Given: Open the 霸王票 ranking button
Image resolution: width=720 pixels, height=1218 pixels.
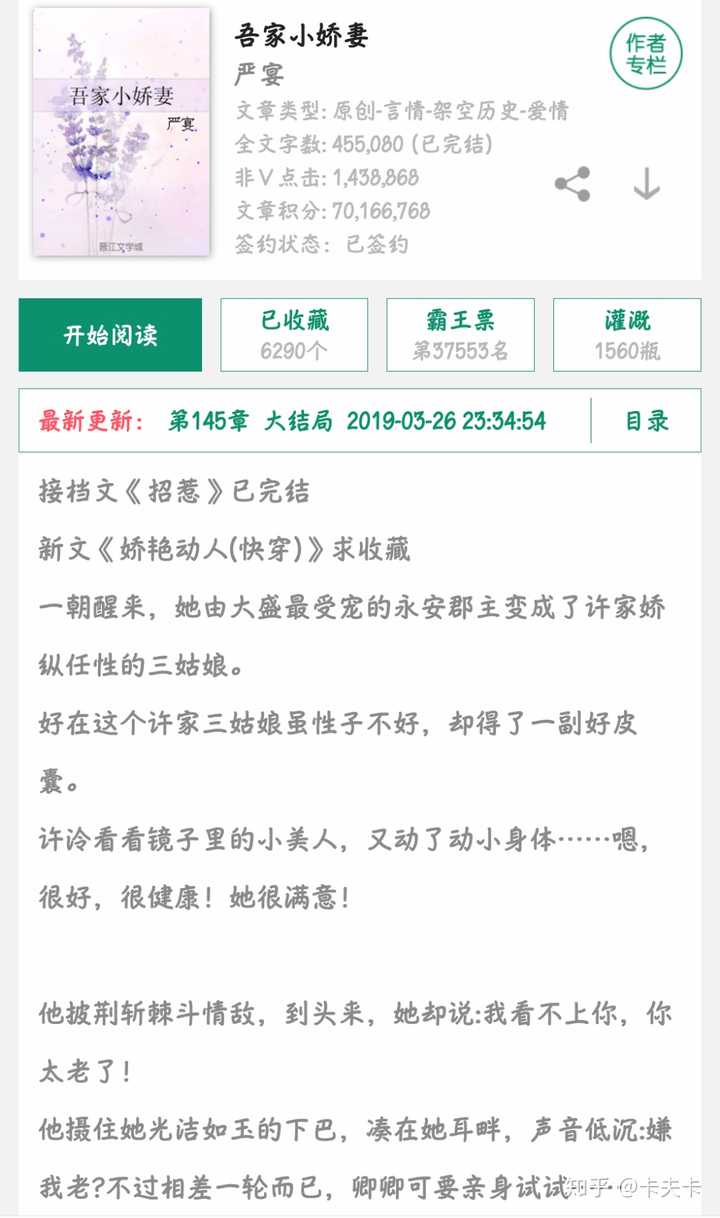Looking at the screenshot, I should pyautogui.click(x=460, y=335).
